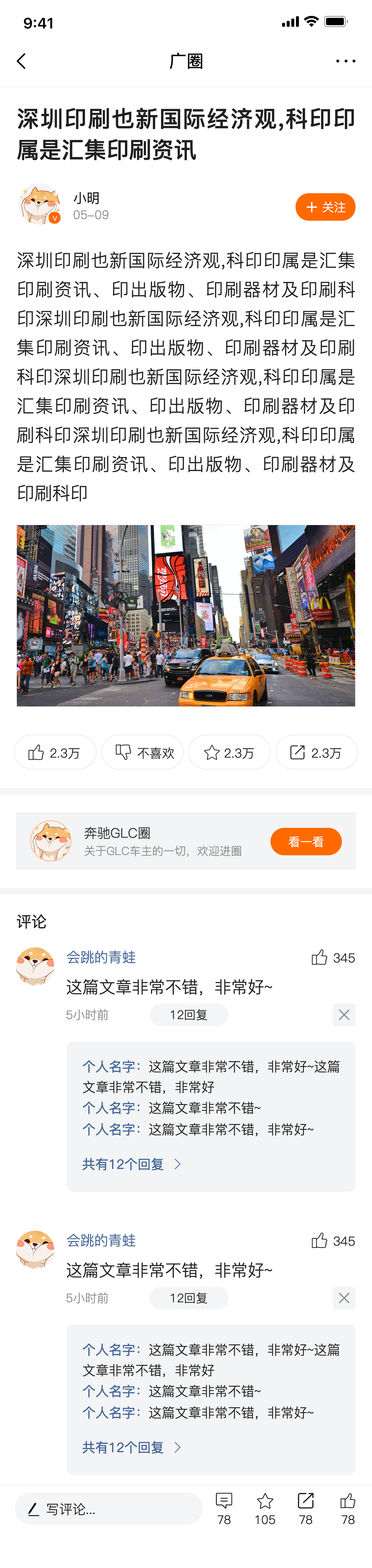Dismiss the first comment with its X
The width and height of the screenshot is (372, 1568).
(x=344, y=1015)
